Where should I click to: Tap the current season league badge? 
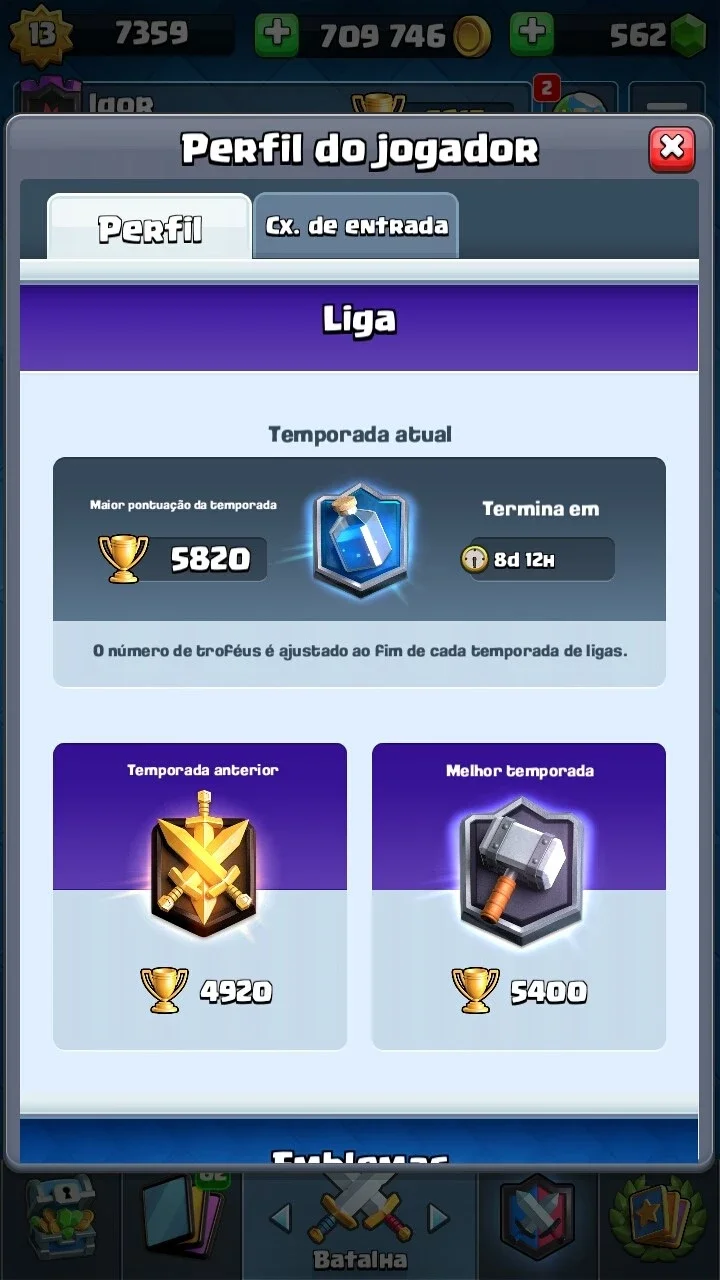tap(360, 541)
